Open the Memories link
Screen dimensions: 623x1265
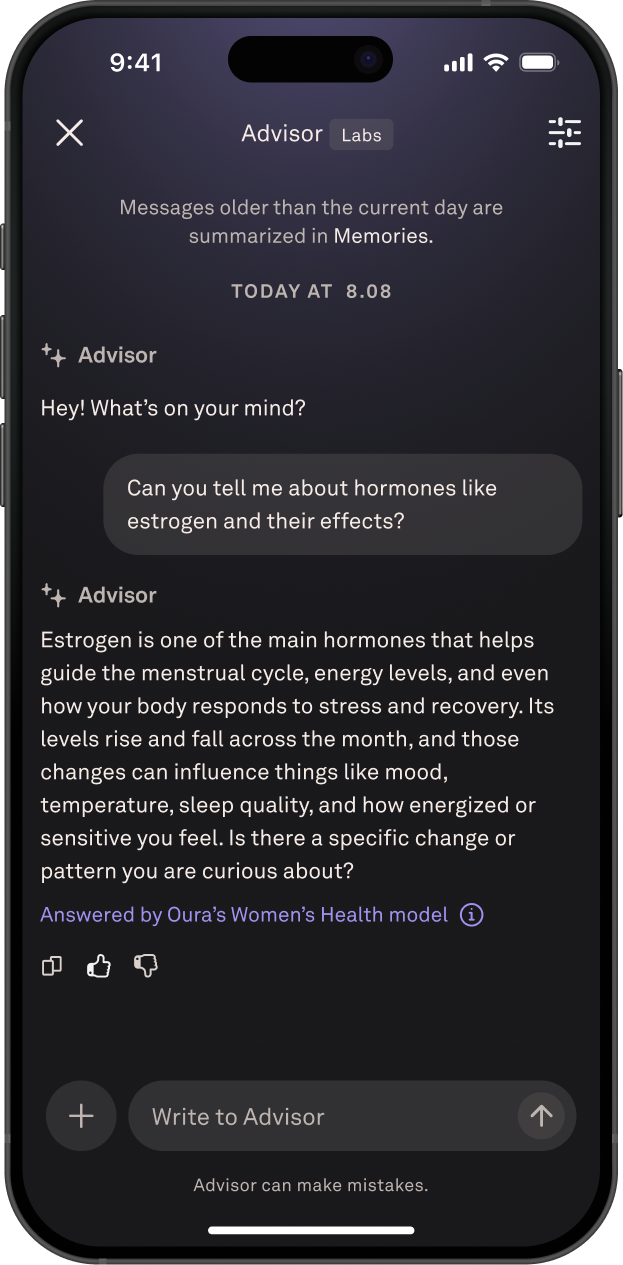click(x=381, y=237)
